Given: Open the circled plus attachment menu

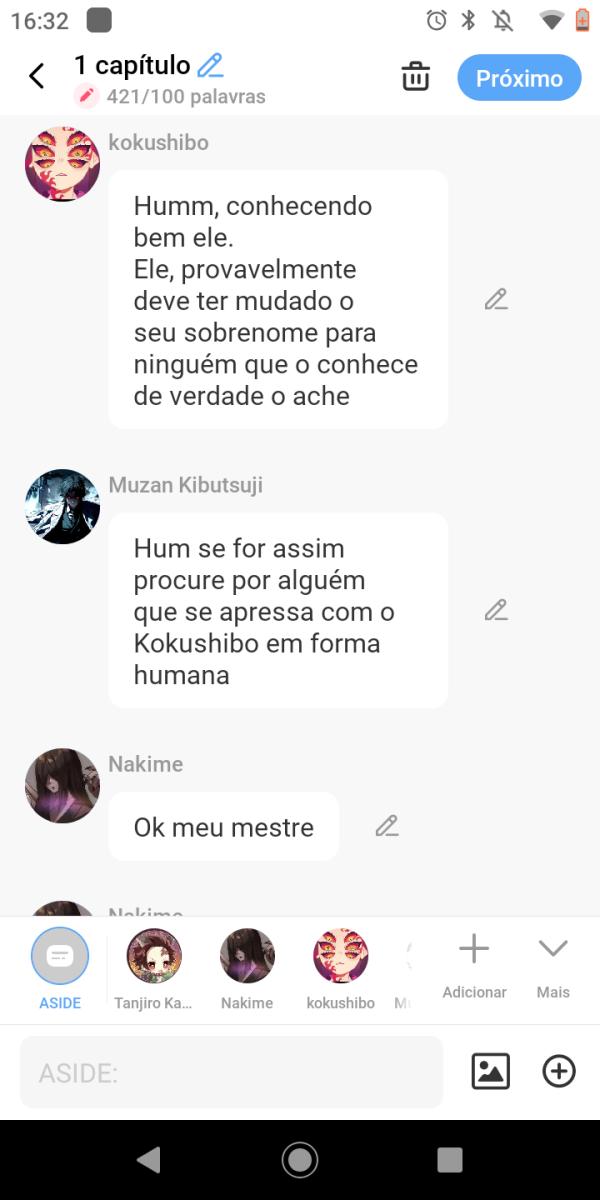Looking at the screenshot, I should click(559, 1072).
